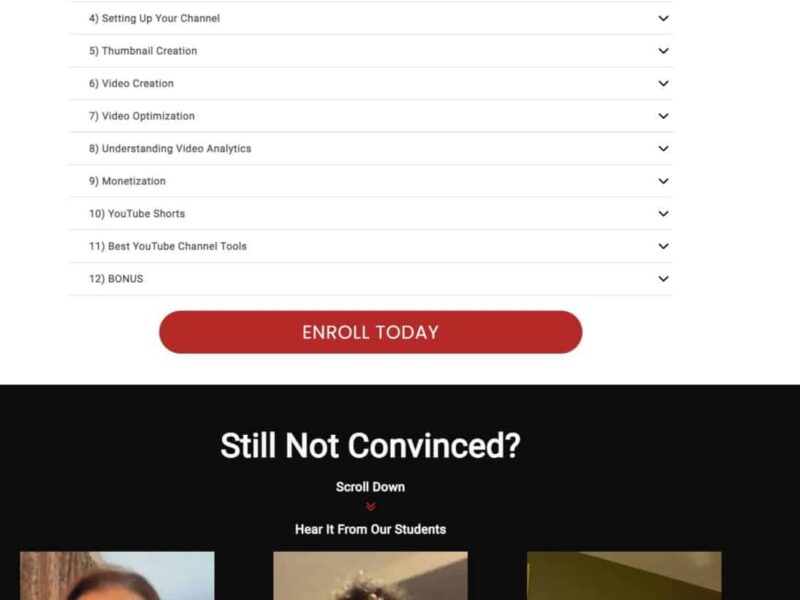Open the middle student testimonial video

(x=370, y=577)
